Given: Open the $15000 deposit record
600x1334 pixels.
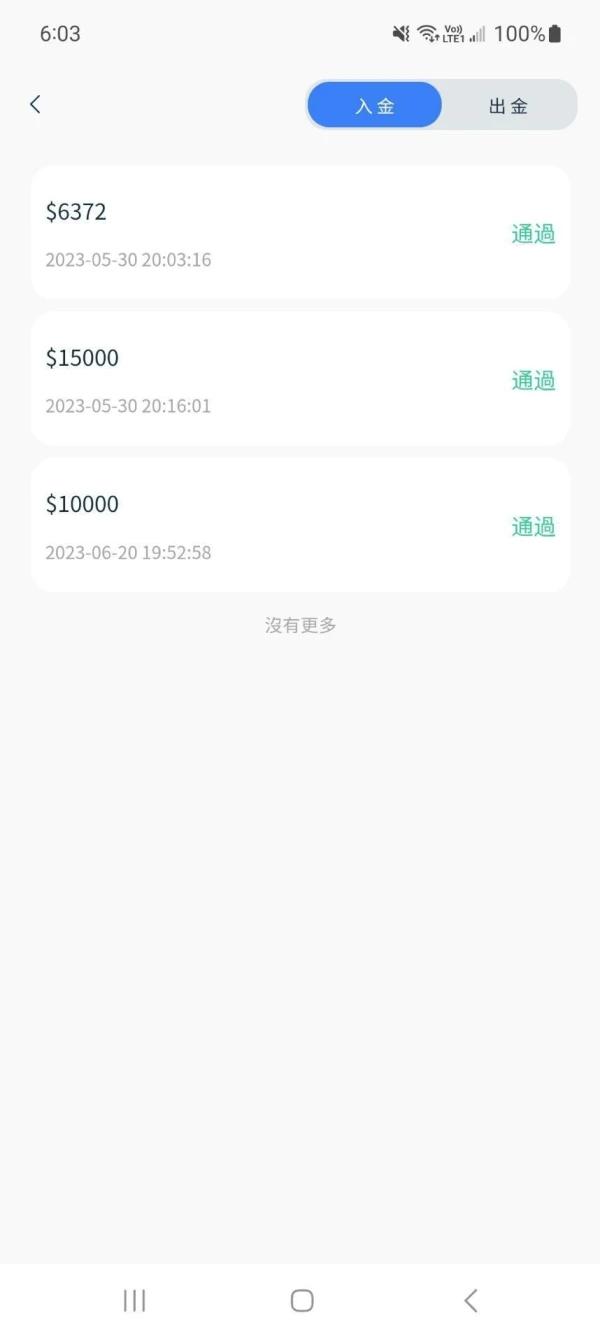Looking at the screenshot, I should [300, 379].
